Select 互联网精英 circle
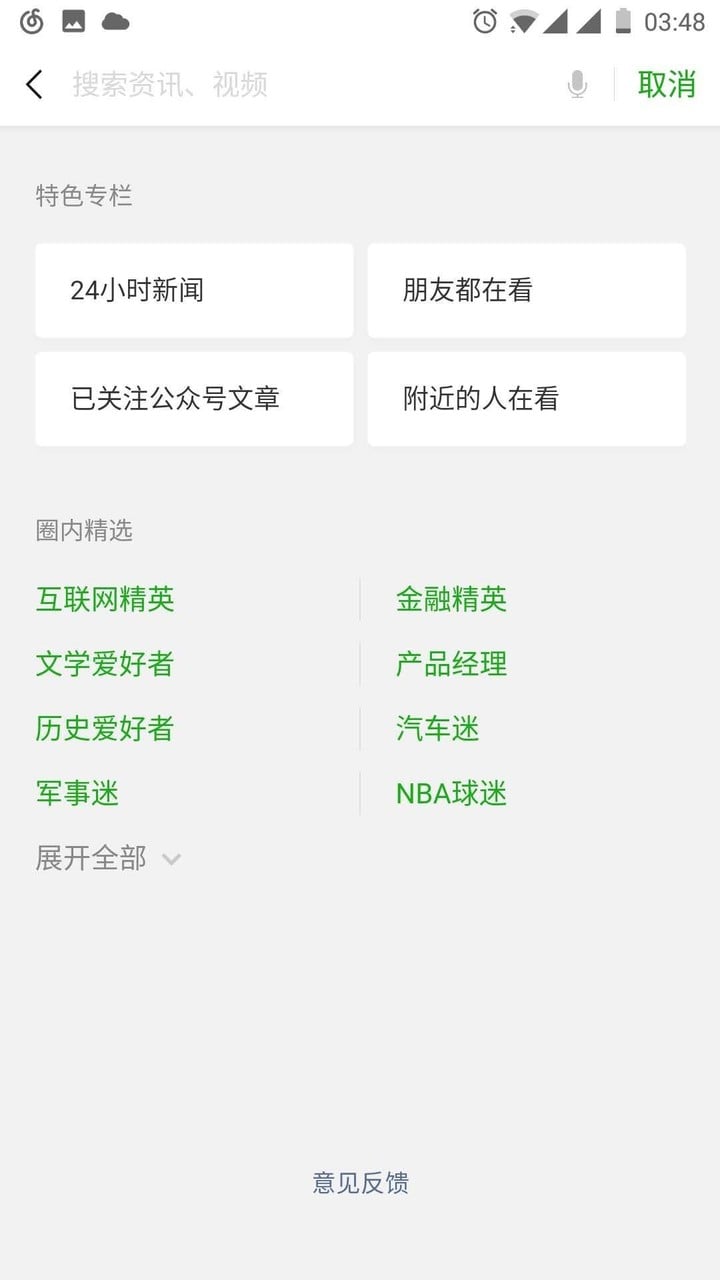 click(x=105, y=599)
